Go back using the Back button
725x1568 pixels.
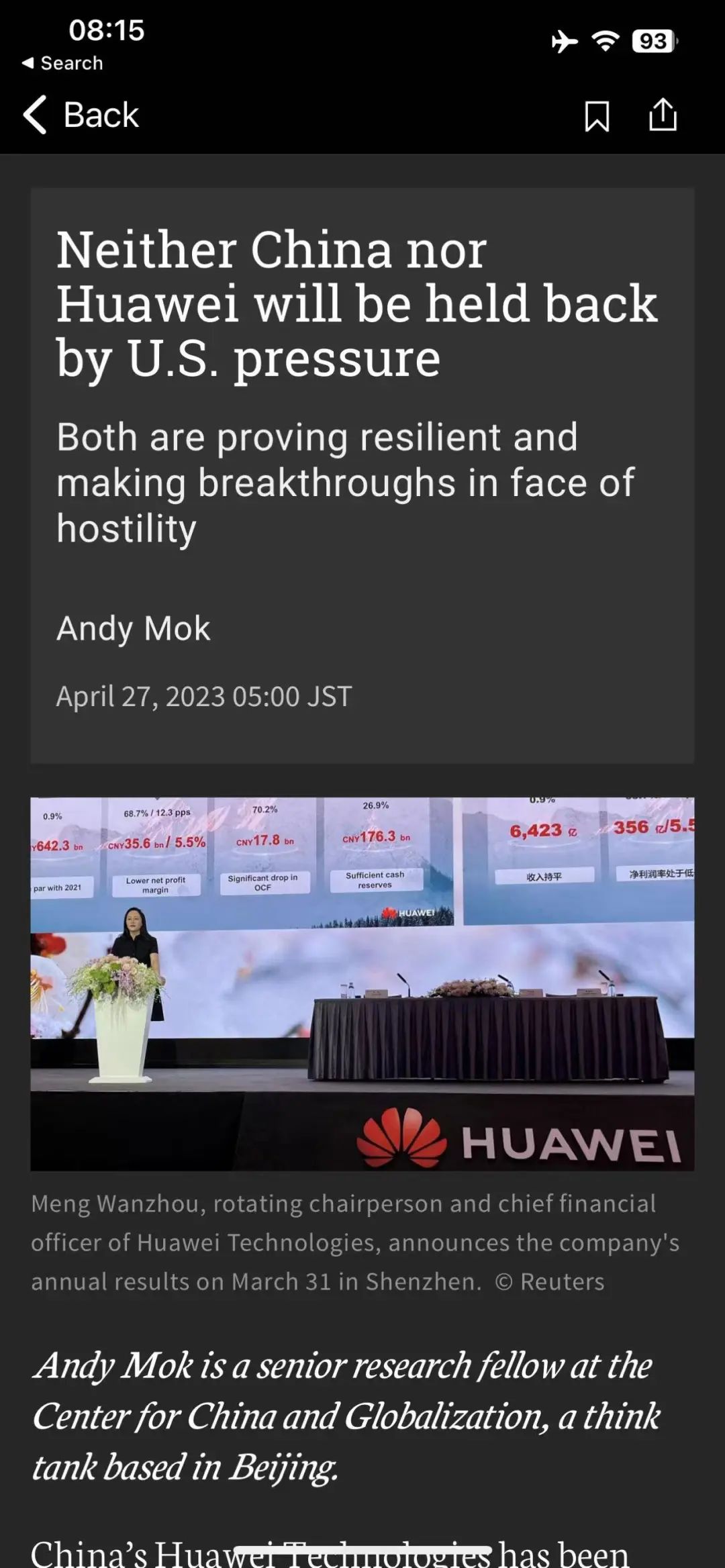pyautogui.click(x=81, y=115)
